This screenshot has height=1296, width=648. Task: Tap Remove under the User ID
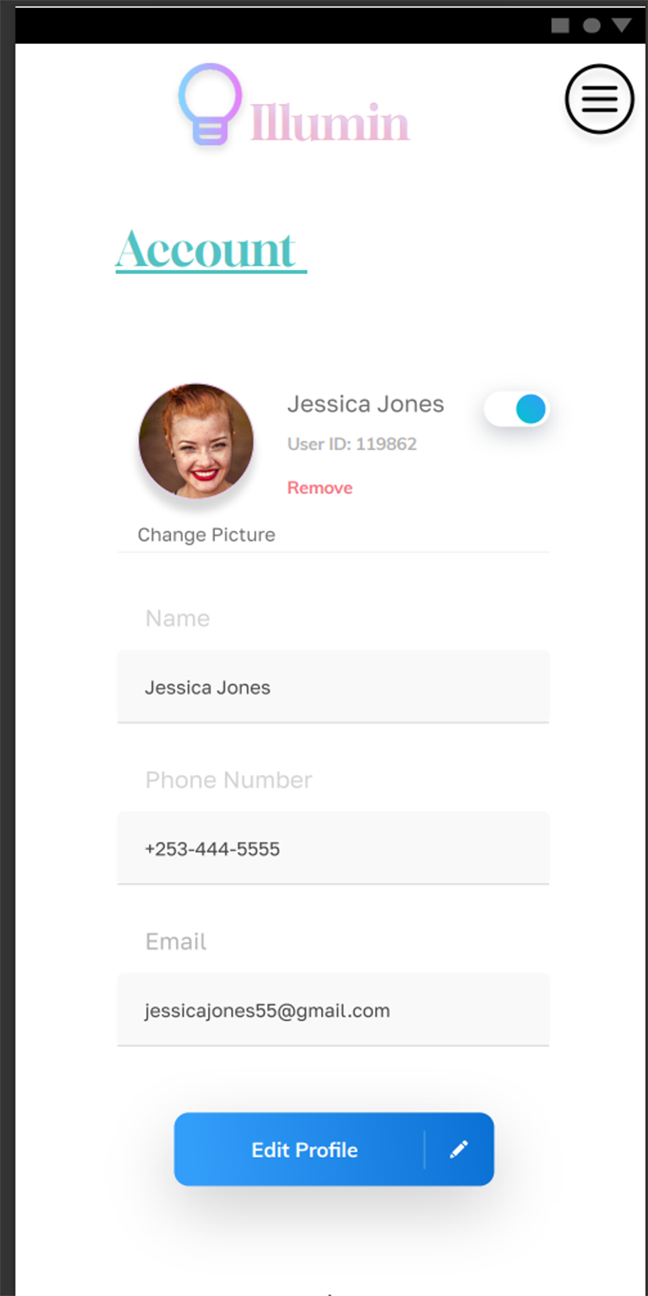pyautogui.click(x=320, y=488)
